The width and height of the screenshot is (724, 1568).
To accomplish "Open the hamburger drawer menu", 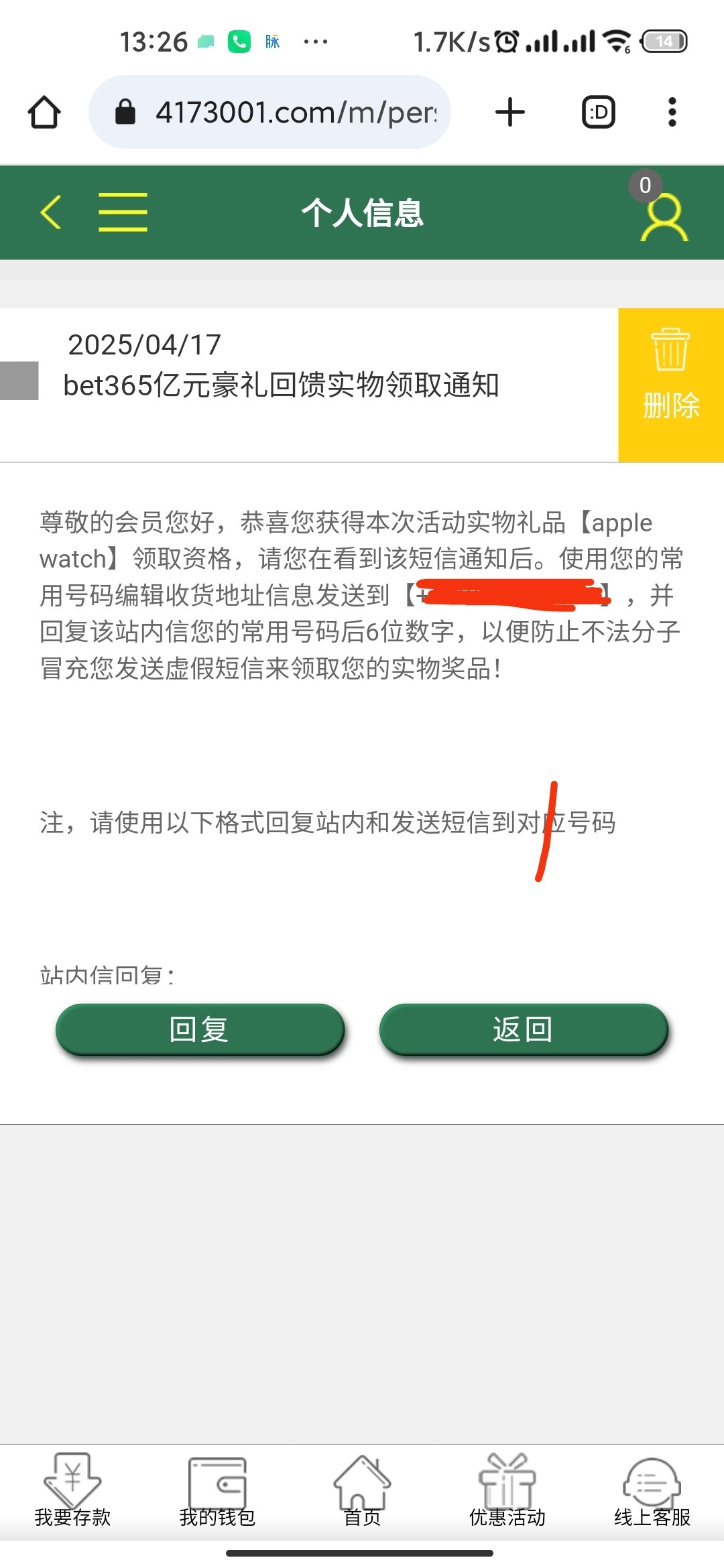I will (x=123, y=212).
